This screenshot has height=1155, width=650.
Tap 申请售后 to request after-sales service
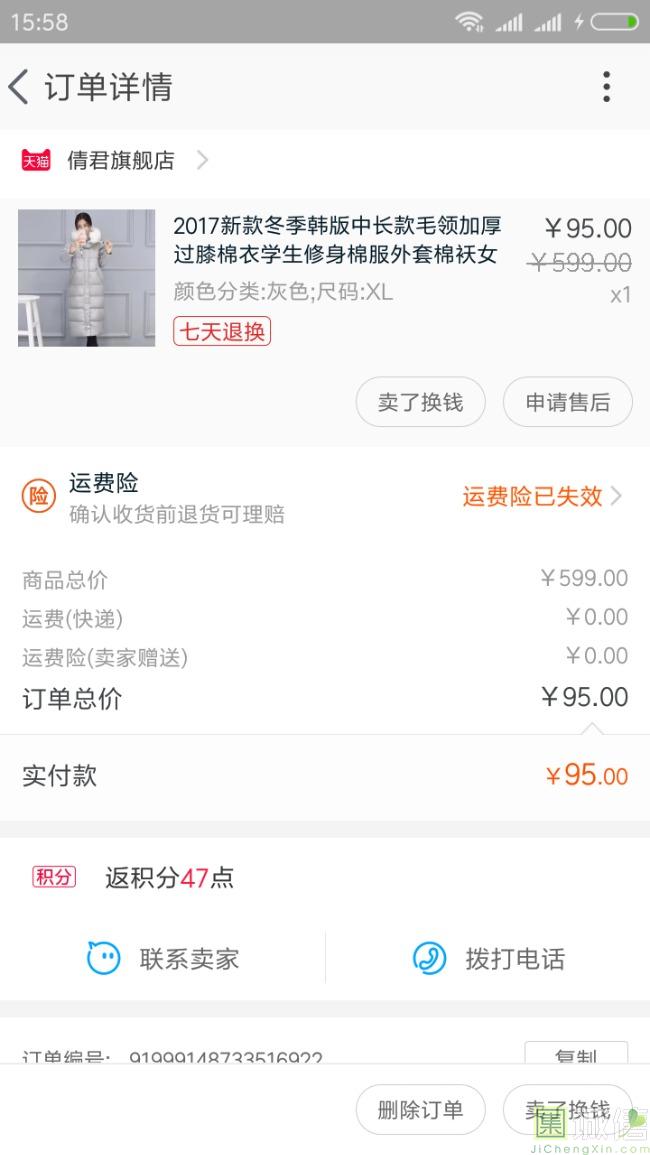point(567,402)
